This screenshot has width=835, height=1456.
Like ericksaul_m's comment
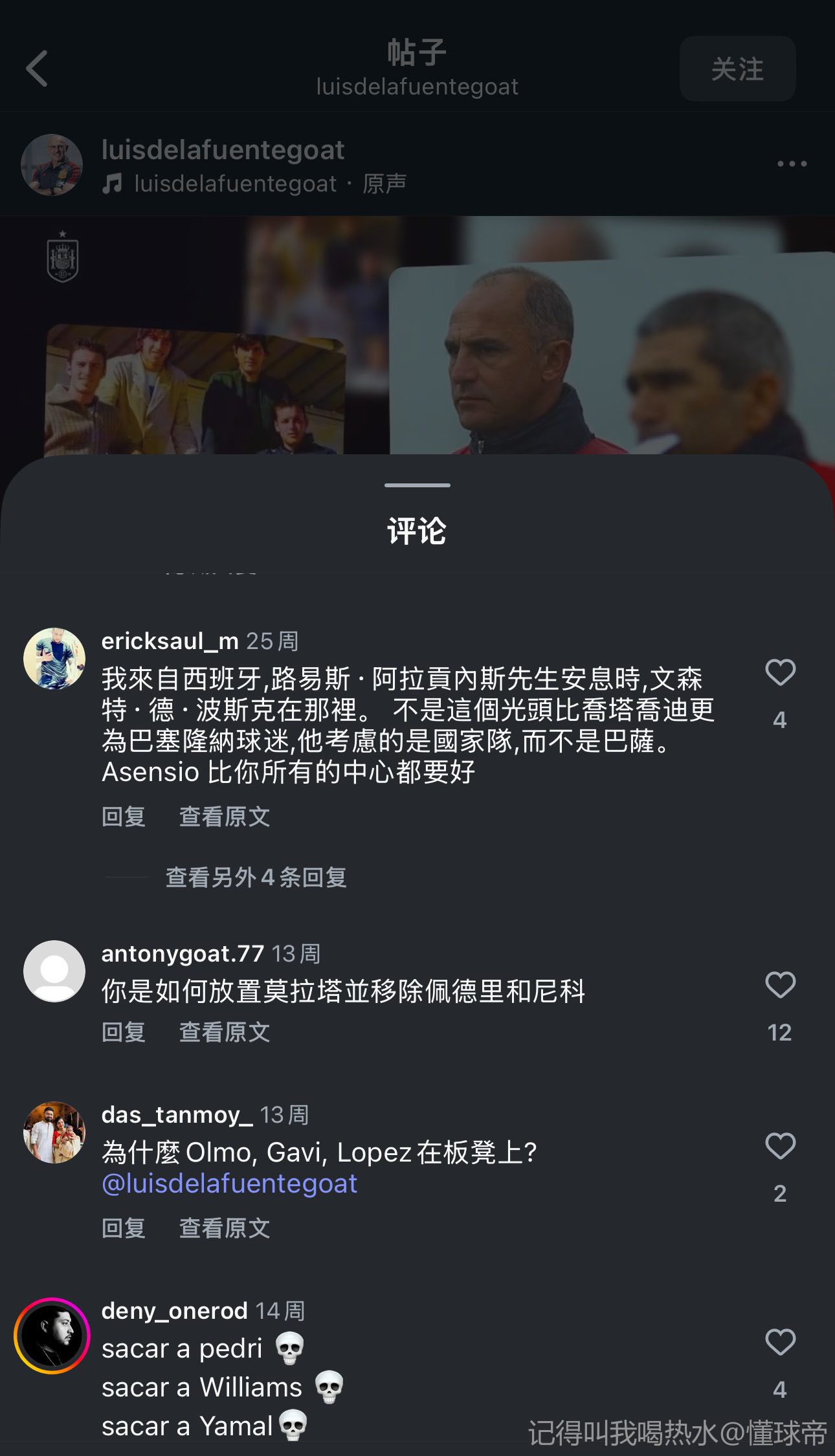tap(780, 673)
